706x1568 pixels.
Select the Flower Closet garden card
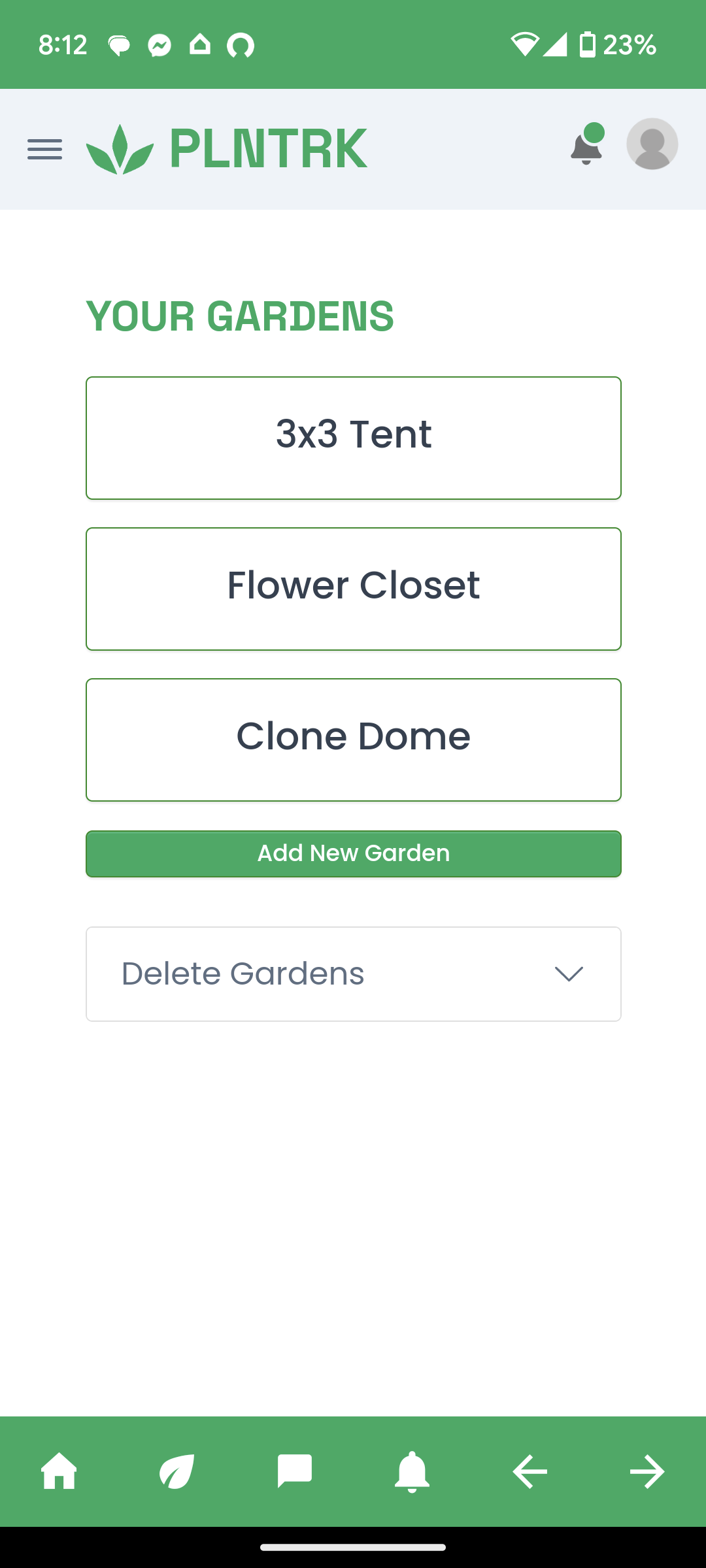tap(353, 588)
